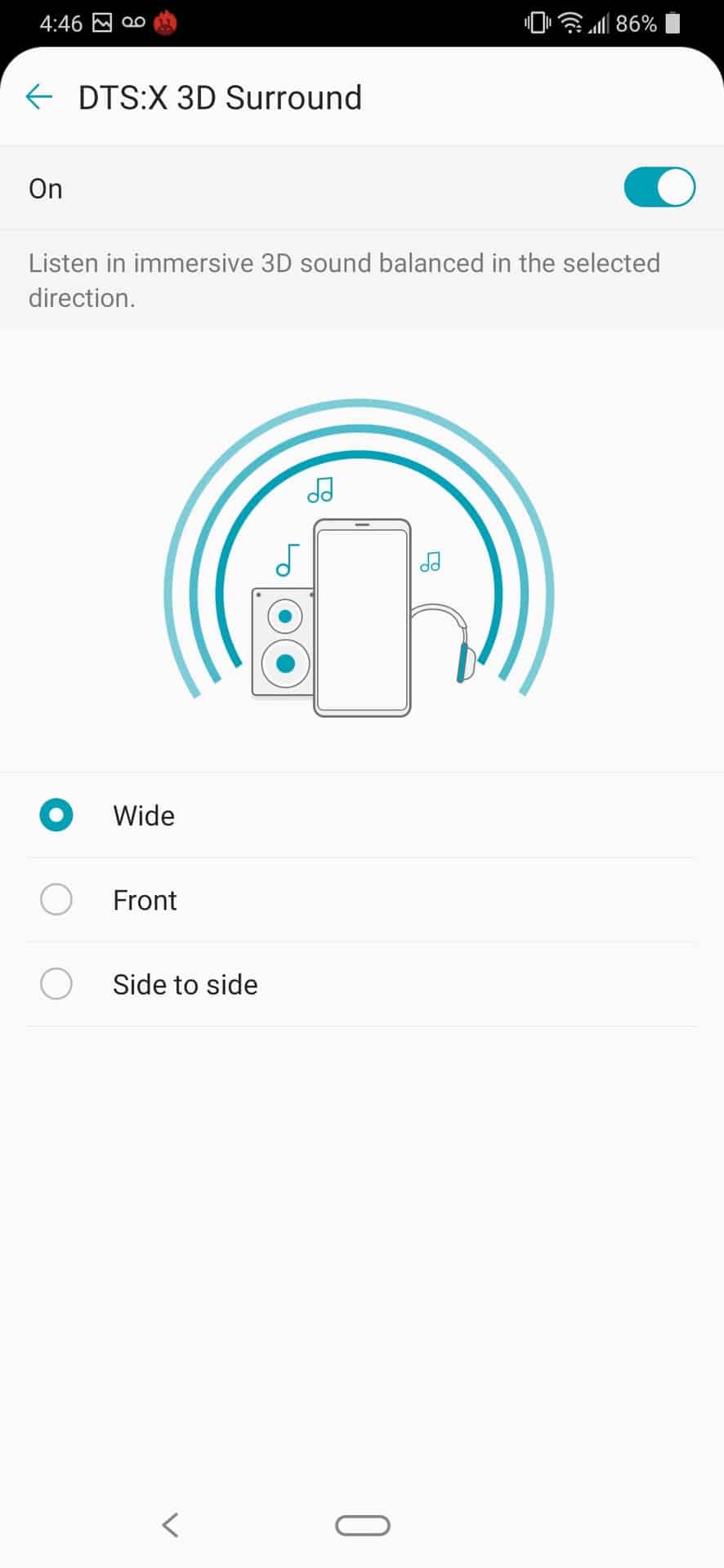Select the Wide sound direction
724x1568 pixels.
point(56,815)
